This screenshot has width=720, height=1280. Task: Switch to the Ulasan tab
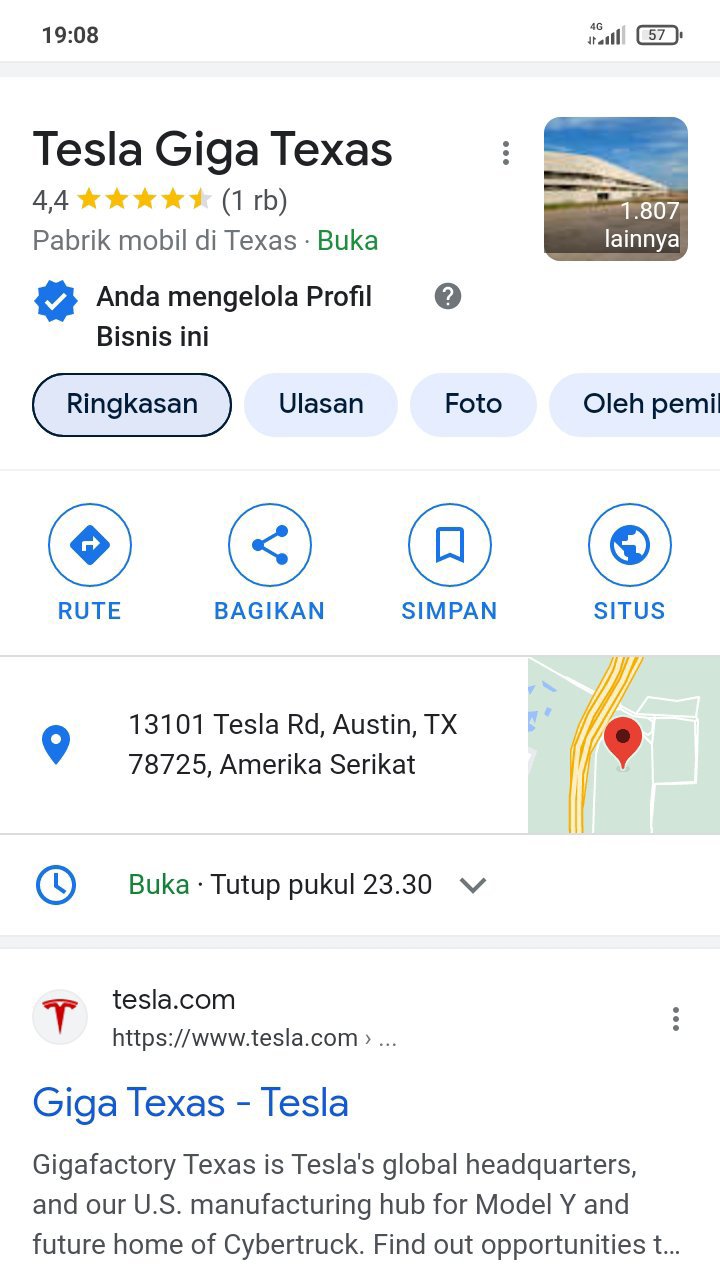[x=321, y=405]
